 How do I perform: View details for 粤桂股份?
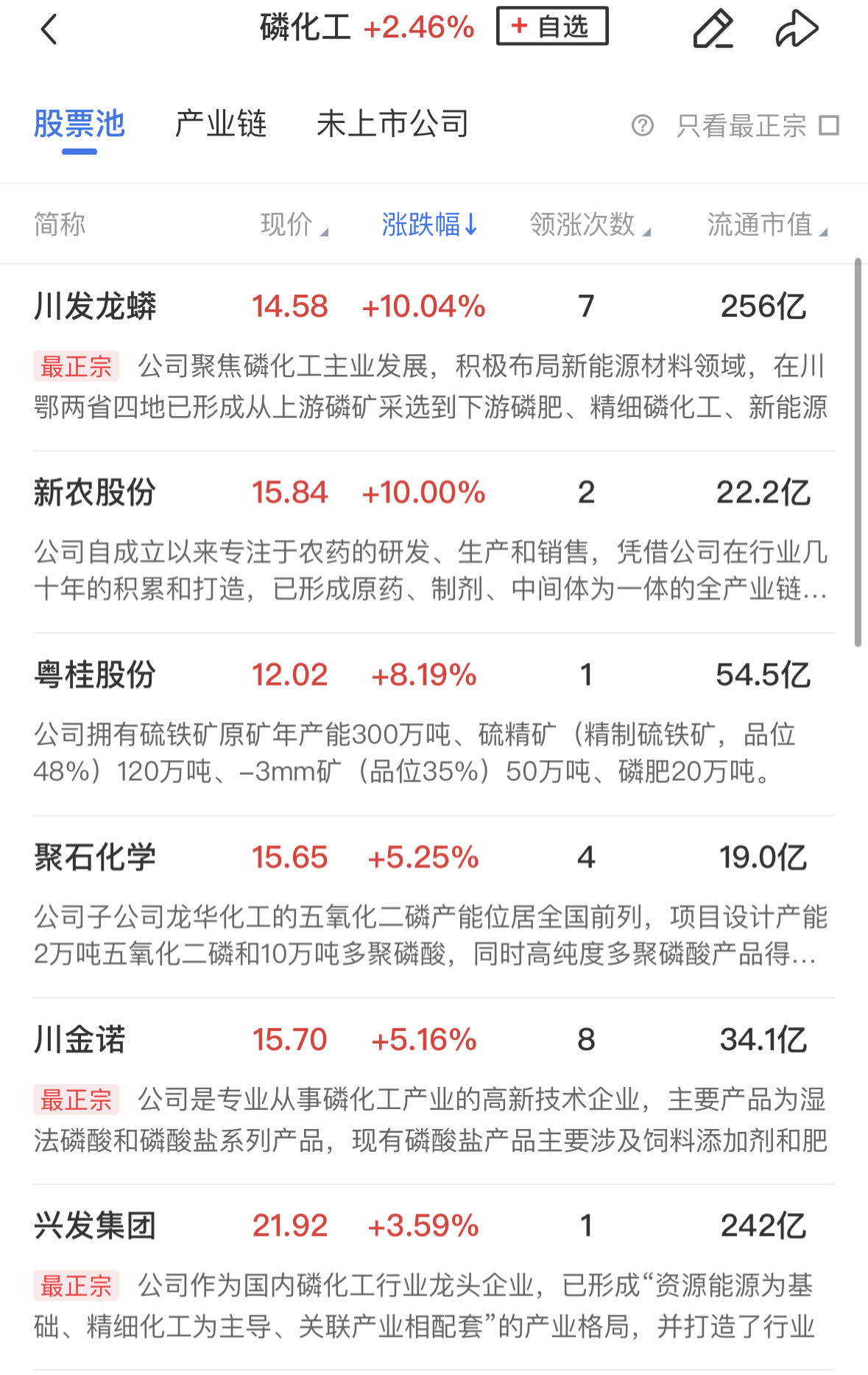[95, 675]
